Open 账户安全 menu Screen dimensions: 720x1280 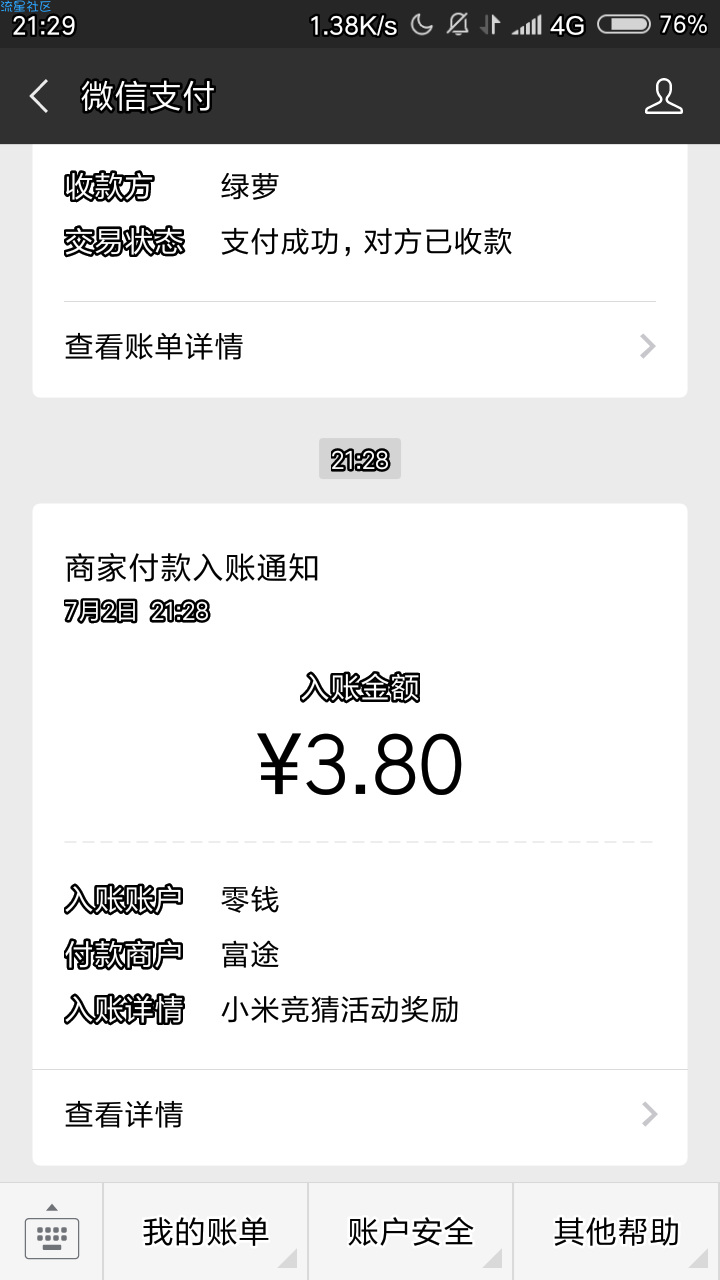point(410,1232)
